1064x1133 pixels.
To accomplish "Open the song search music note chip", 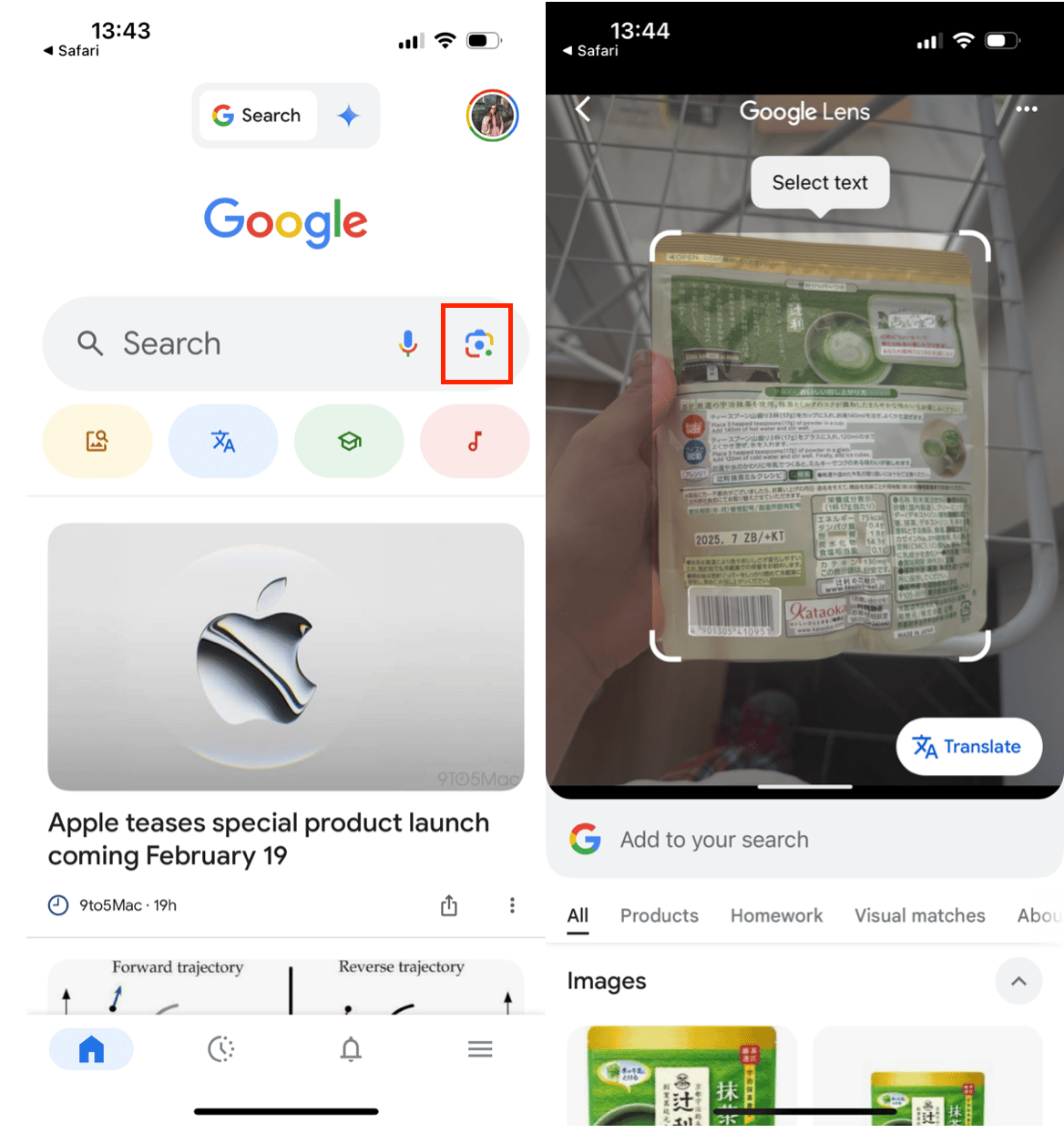I will click(475, 442).
